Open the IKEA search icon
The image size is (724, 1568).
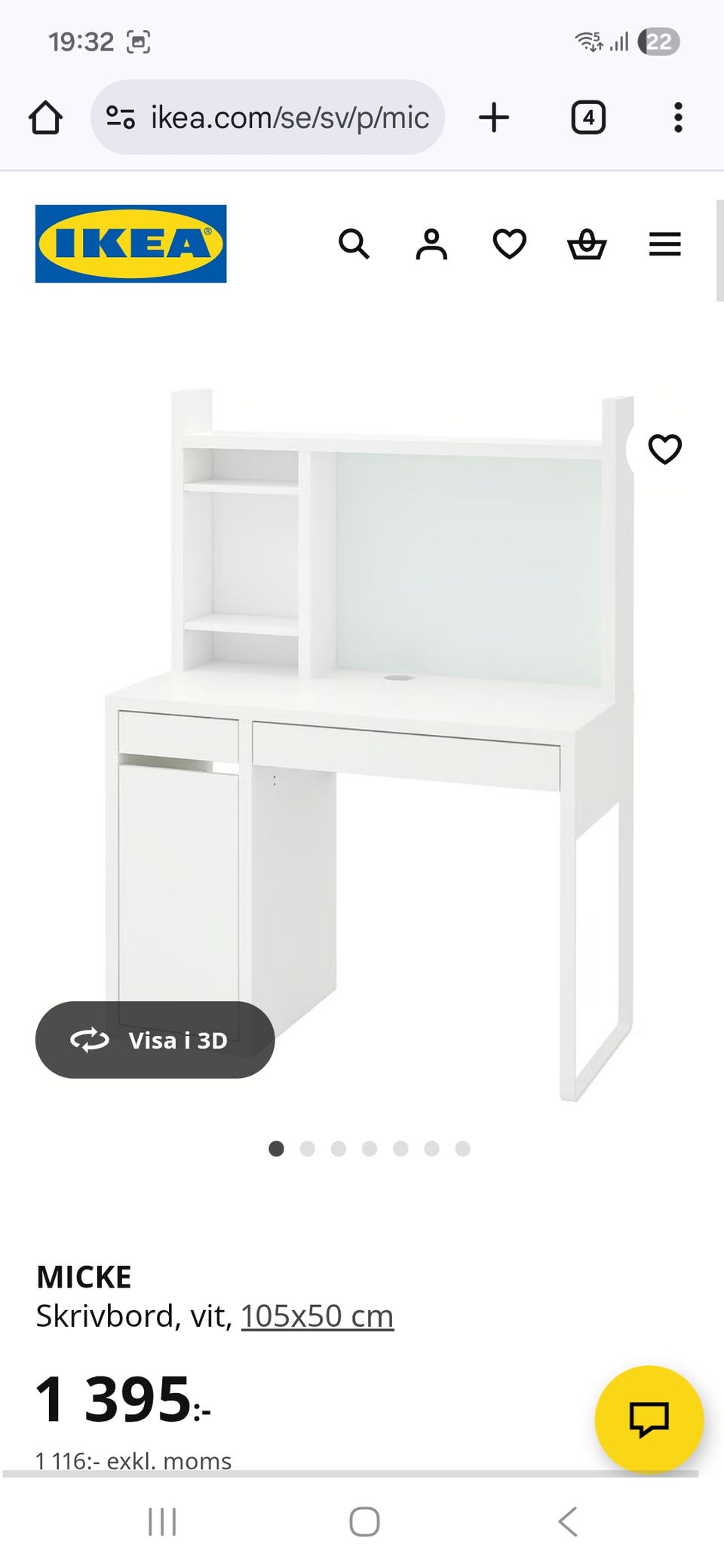pyautogui.click(x=354, y=244)
